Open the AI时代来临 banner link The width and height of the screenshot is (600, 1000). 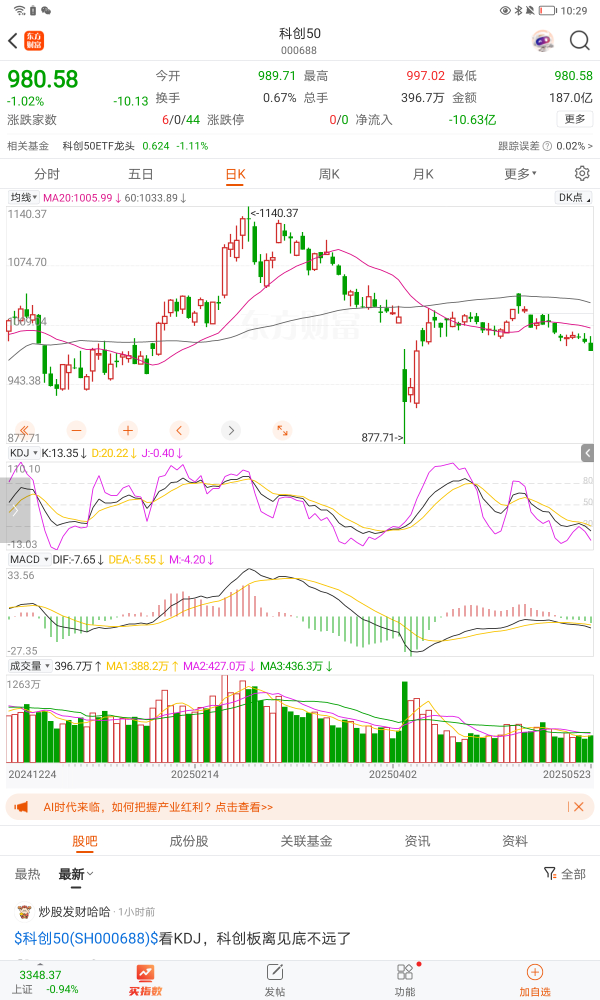tap(158, 807)
